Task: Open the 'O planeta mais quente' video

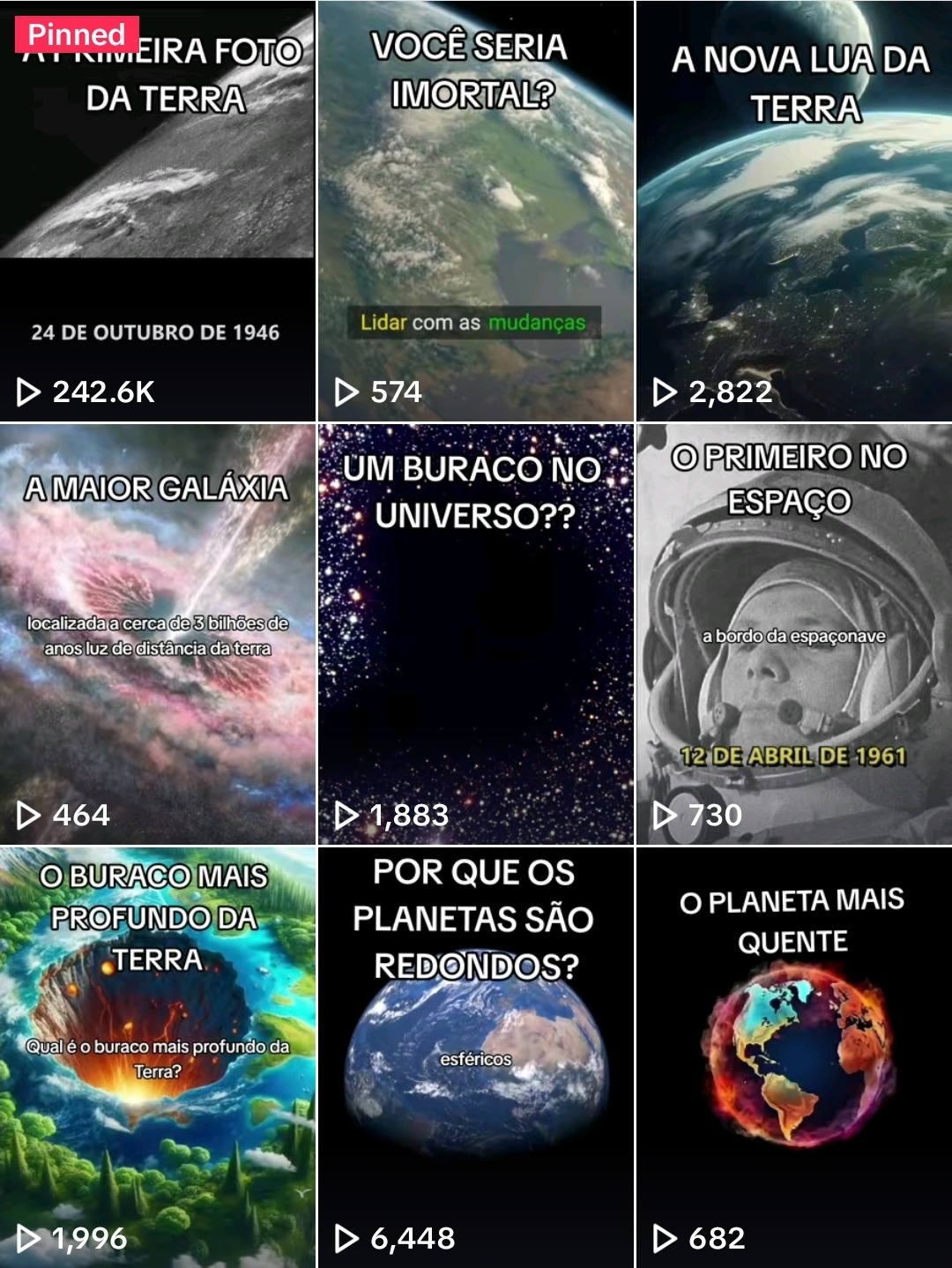Action: tap(794, 1058)
